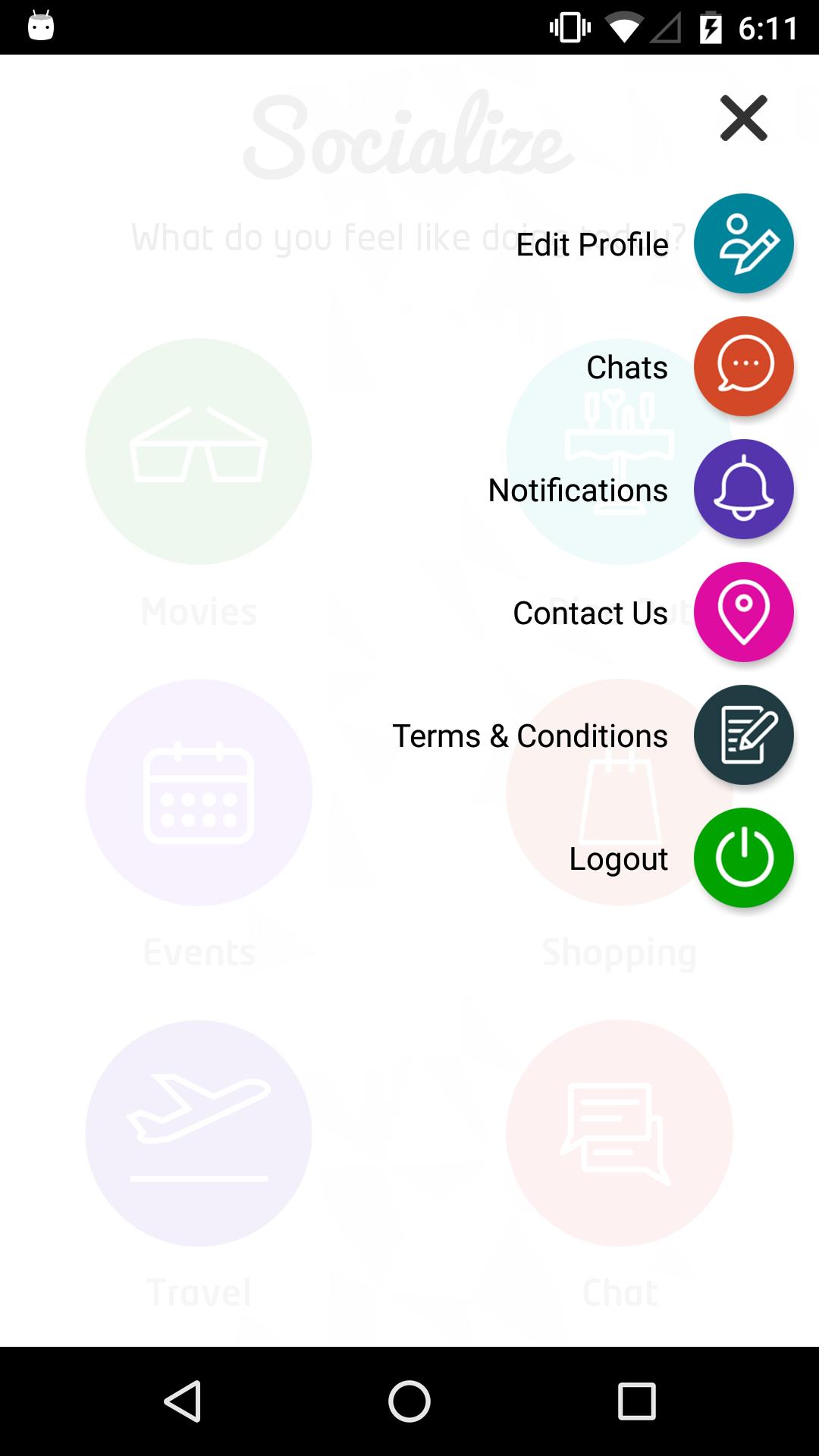
Task: View Terms & Conditions
Action: (x=743, y=735)
